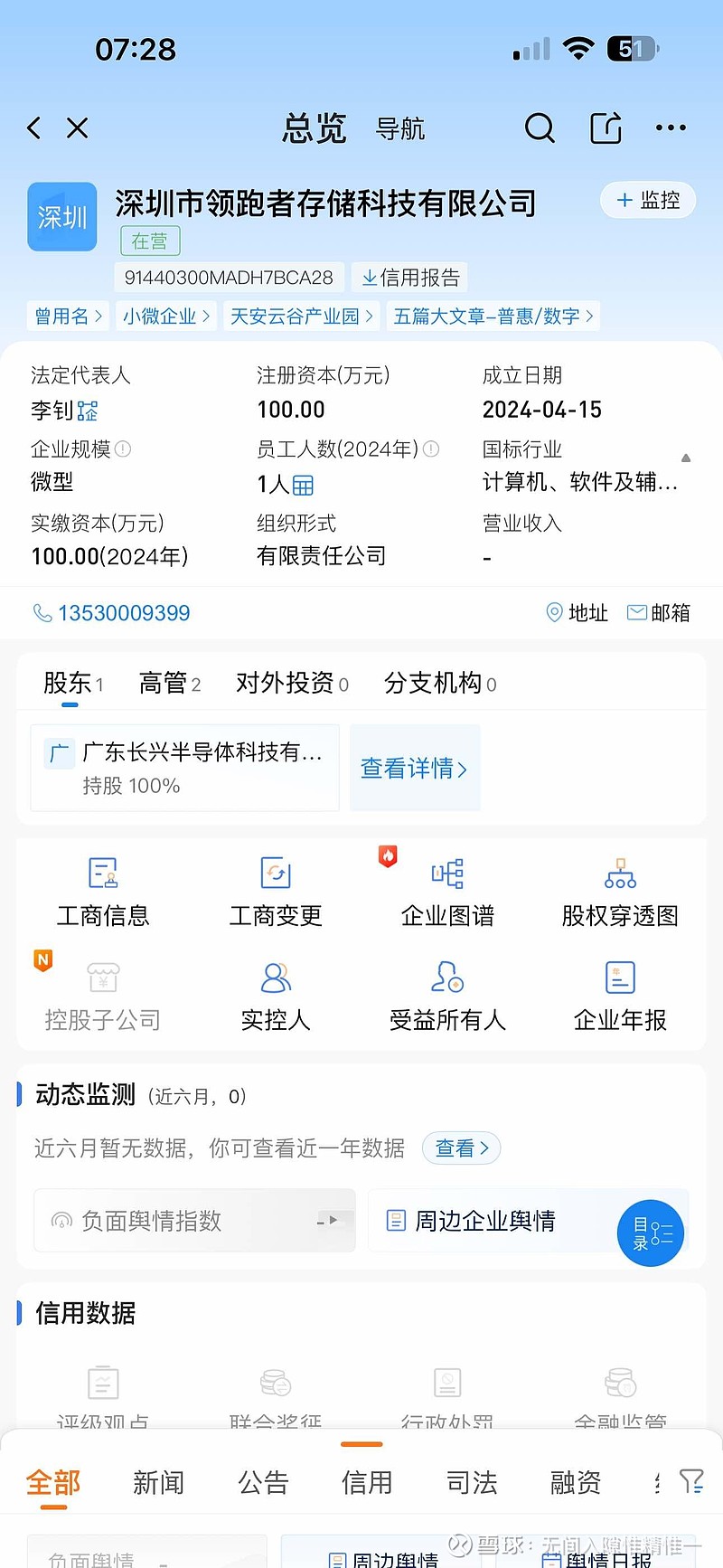The height and width of the screenshot is (1568, 723).
Task: Tap the share icon in the header
Action: (605, 128)
